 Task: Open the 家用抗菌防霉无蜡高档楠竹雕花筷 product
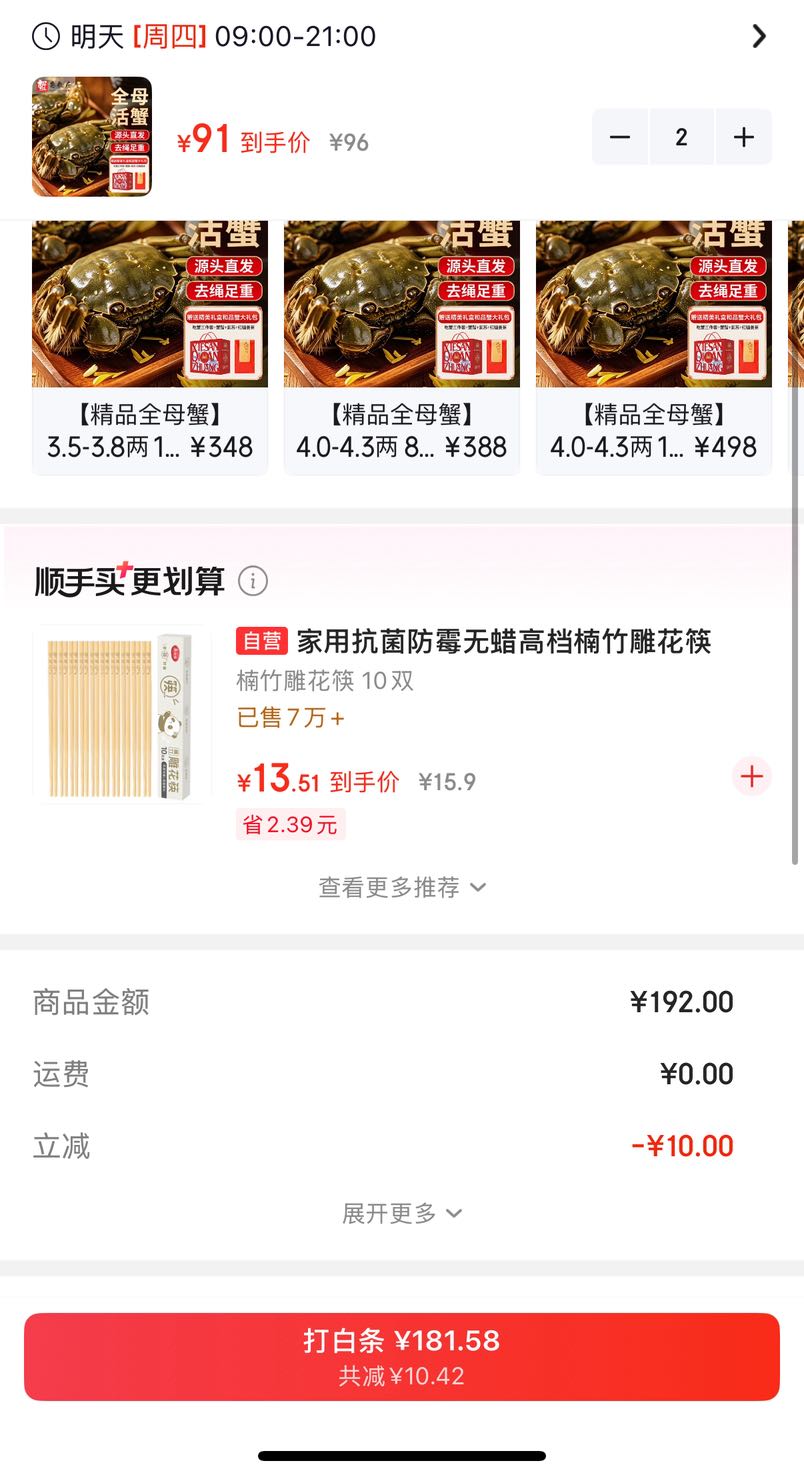503,641
